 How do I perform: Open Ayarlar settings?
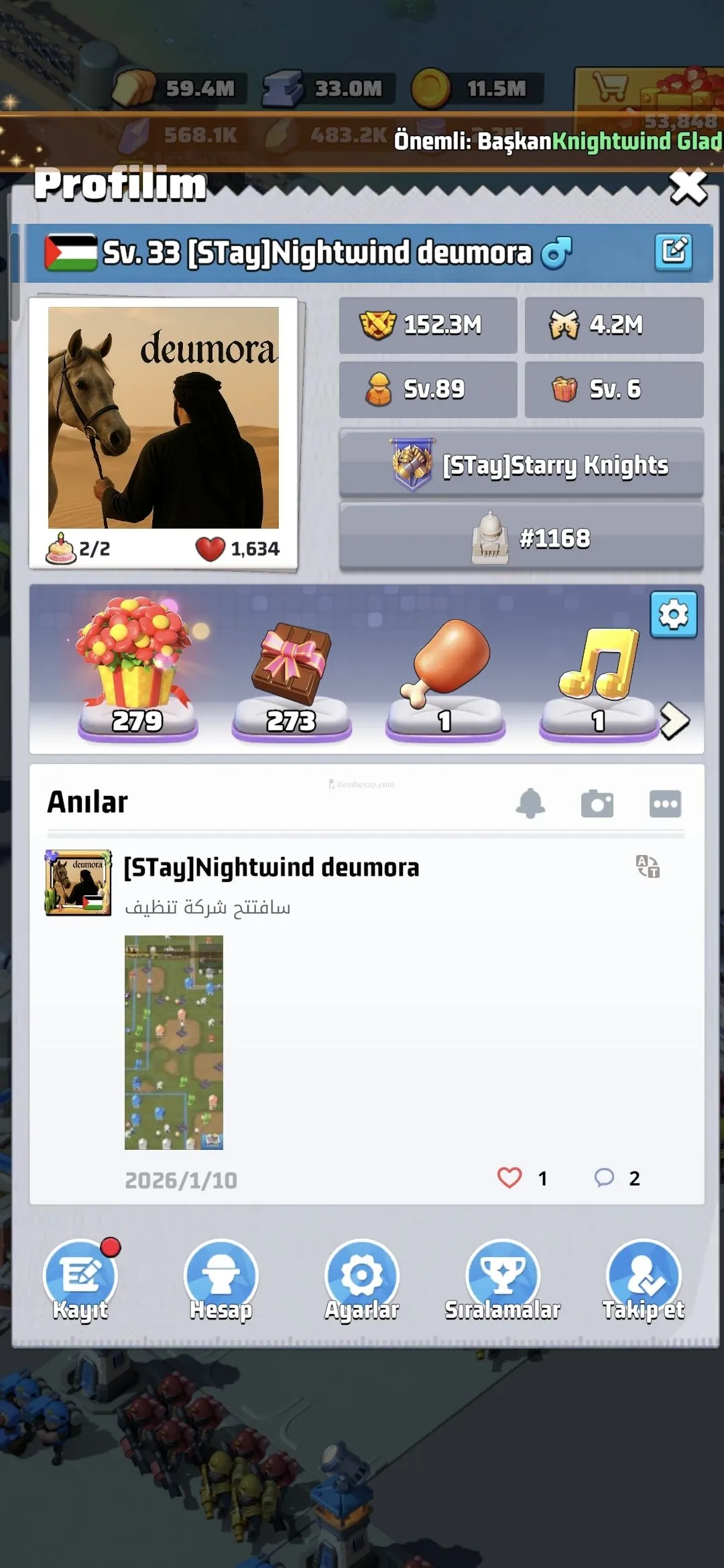(362, 1280)
